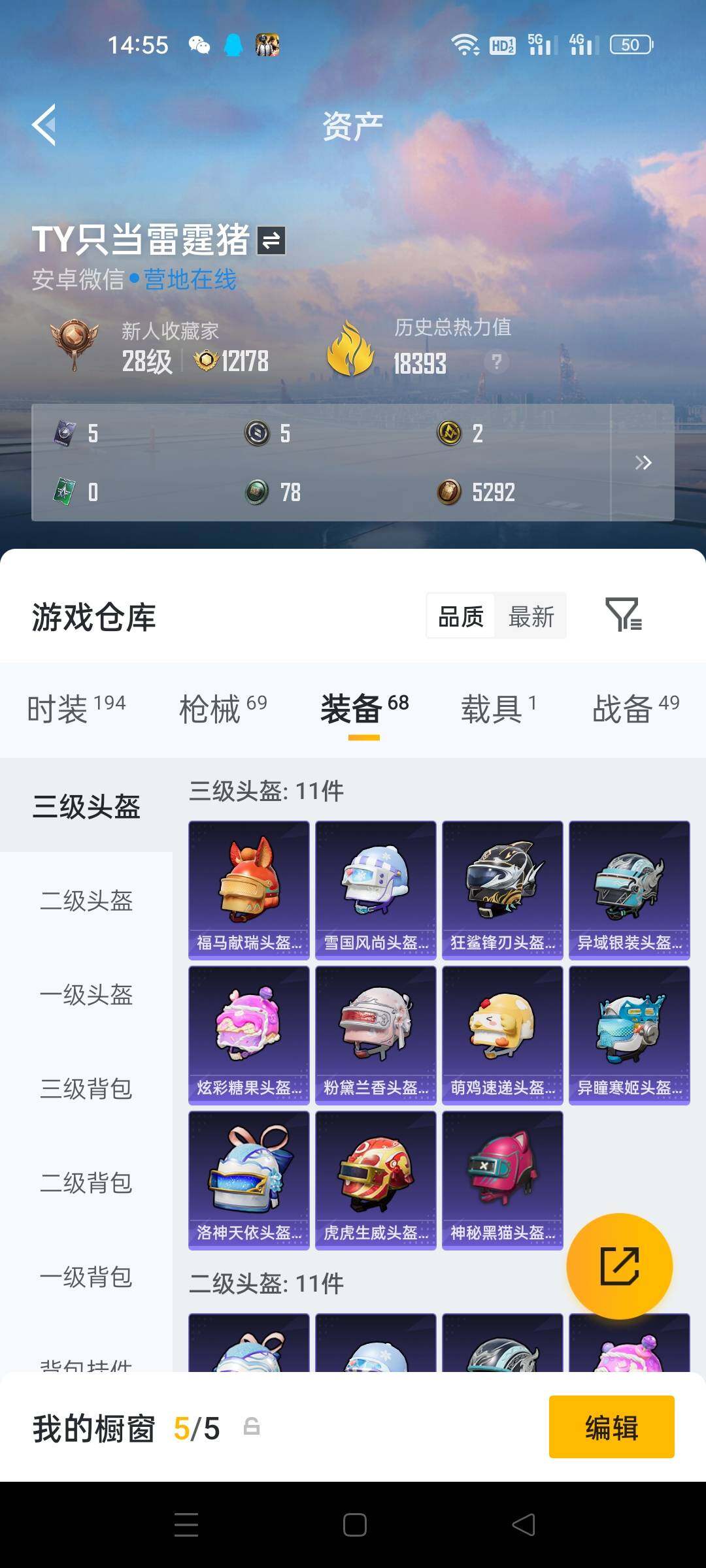The height and width of the screenshot is (1568, 706).
Task: Open the 虎虎生威头盔 item card
Action: (x=376, y=1179)
